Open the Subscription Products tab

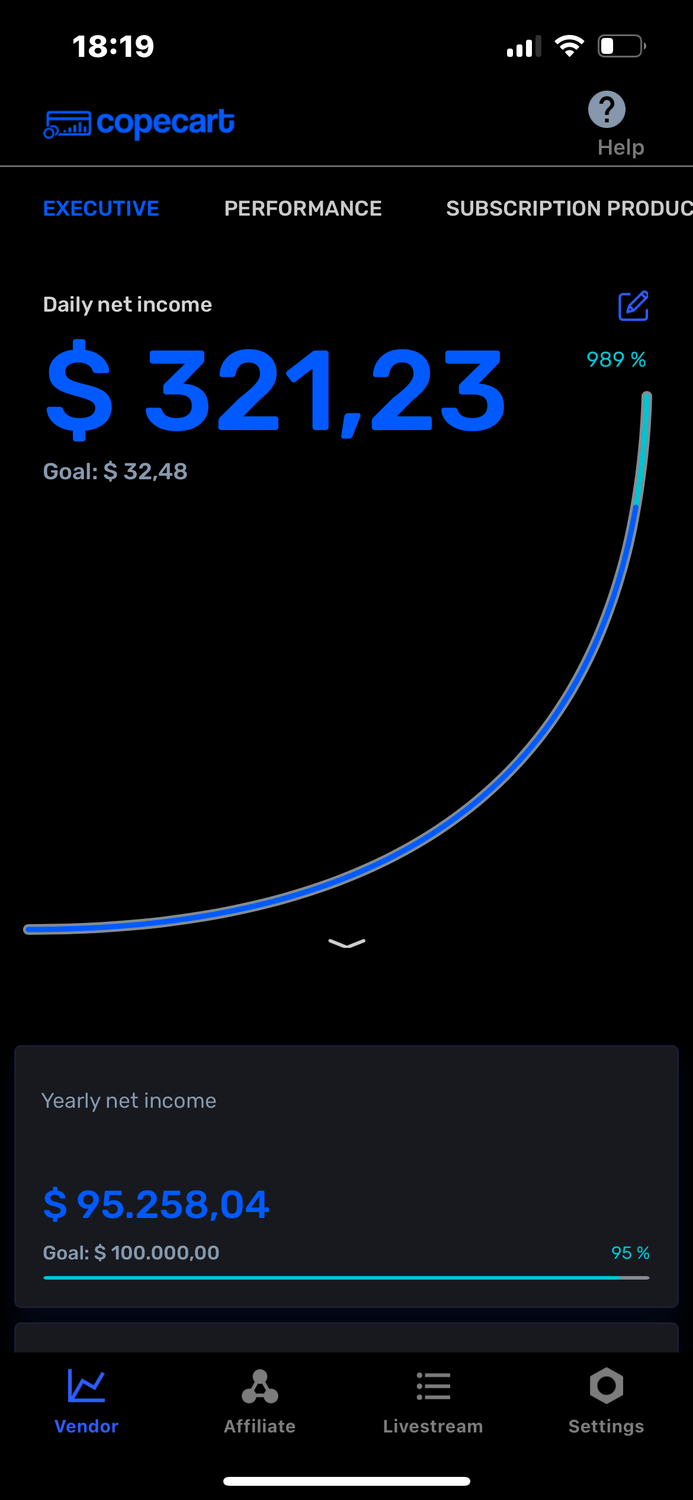[x=568, y=208]
